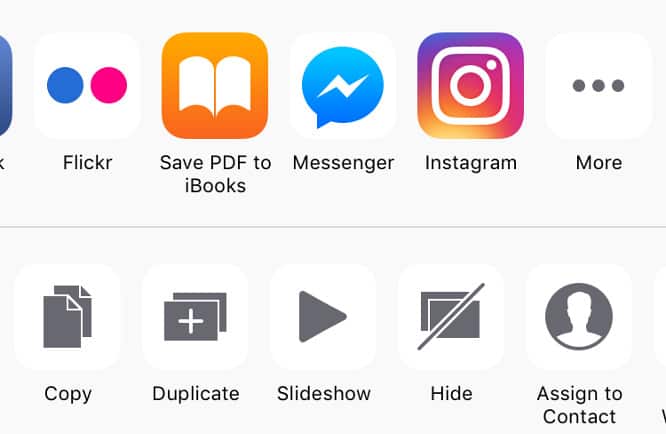Share to Flickr
The width and height of the screenshot is (666, 434).
pyautogui.click(x=87, y=86)
